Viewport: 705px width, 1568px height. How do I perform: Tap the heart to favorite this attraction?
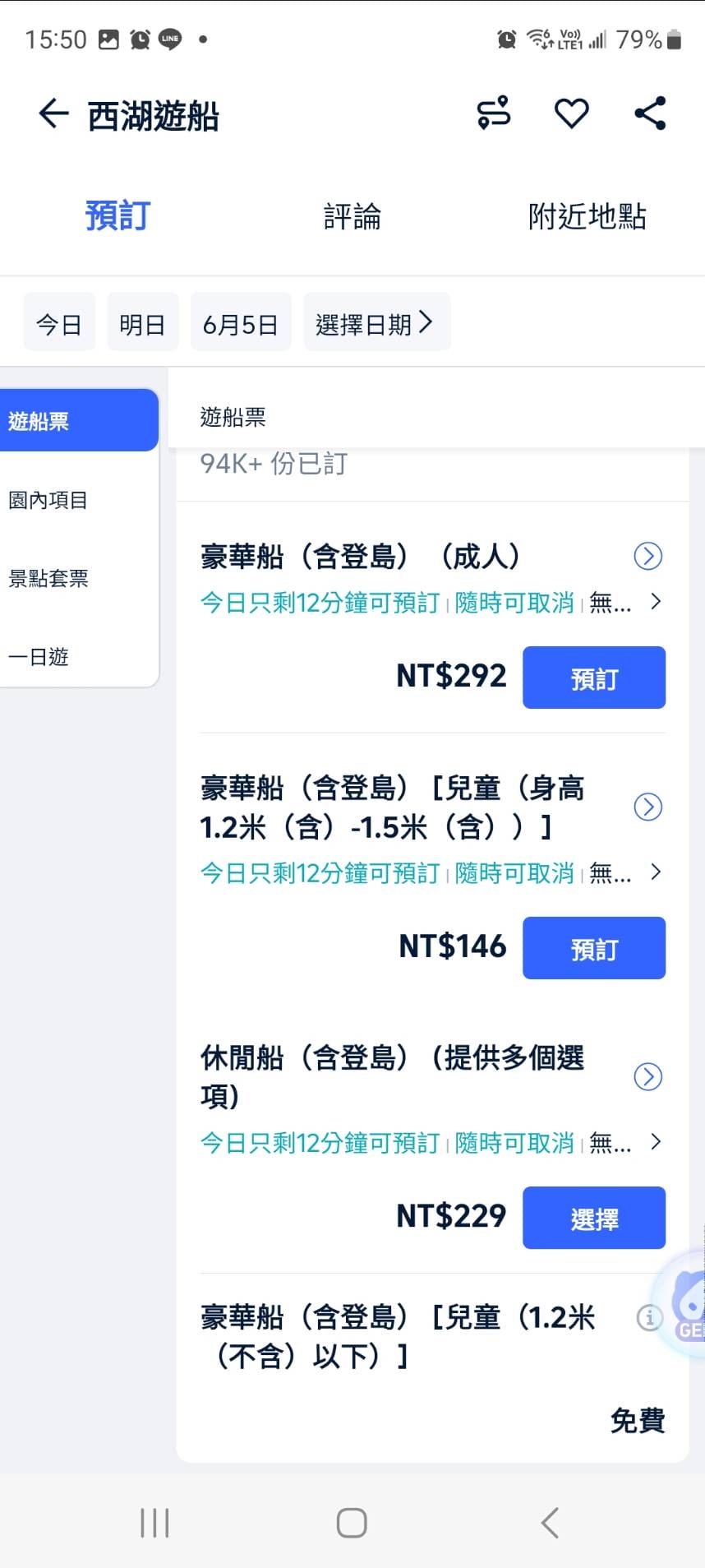point(571,113)
